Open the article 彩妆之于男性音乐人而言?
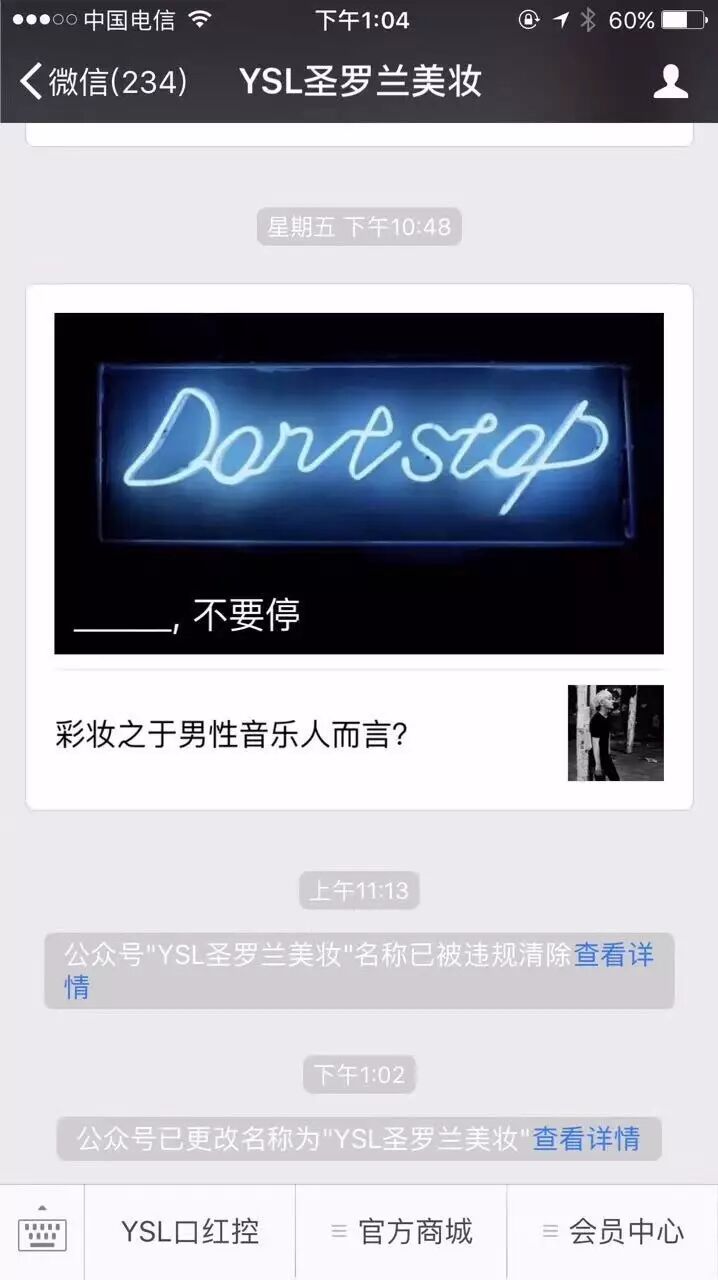This screenshot has width=718, height=1280. (x=358, y=735)
